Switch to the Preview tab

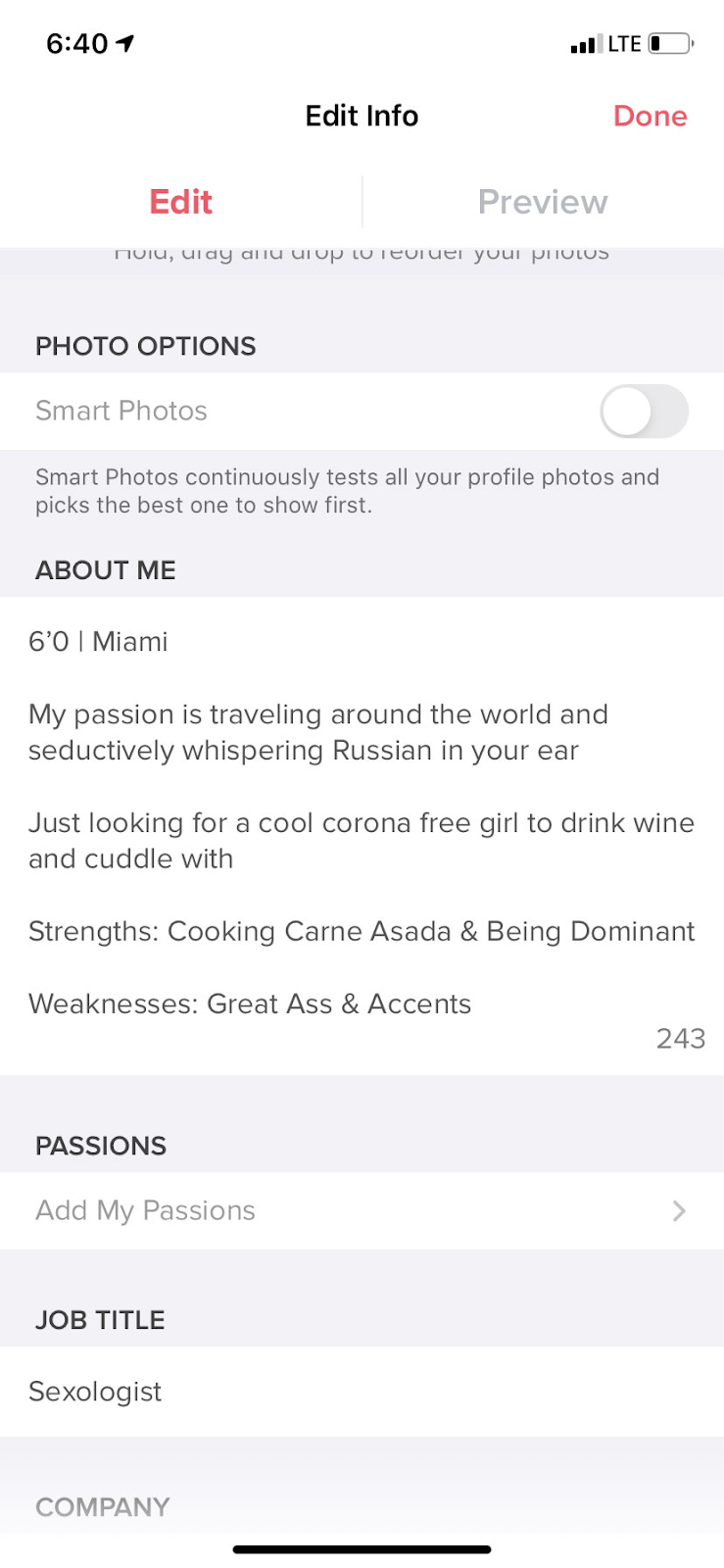(543, 202)
